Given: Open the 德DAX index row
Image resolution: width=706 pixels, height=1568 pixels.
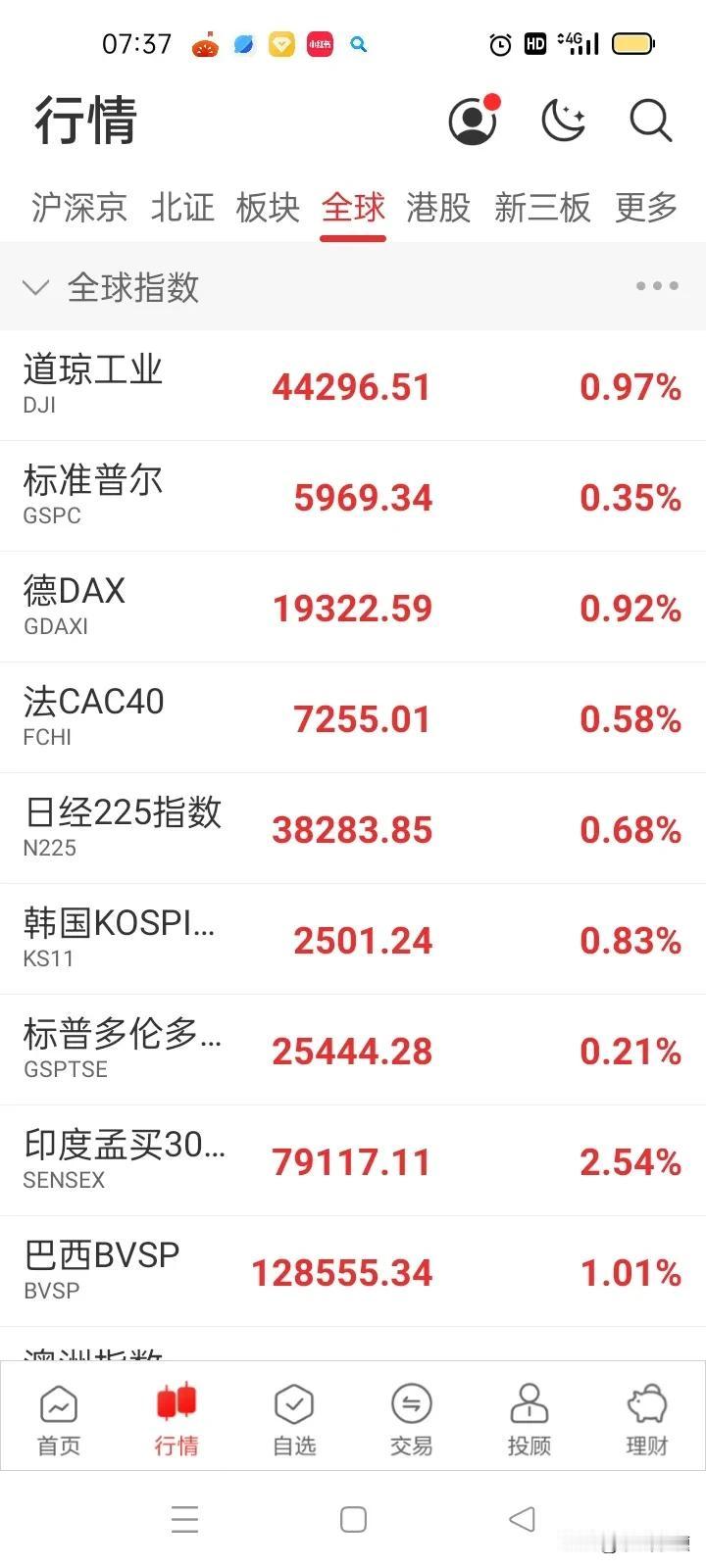Looking at the screenshot, I should point(353,607).
